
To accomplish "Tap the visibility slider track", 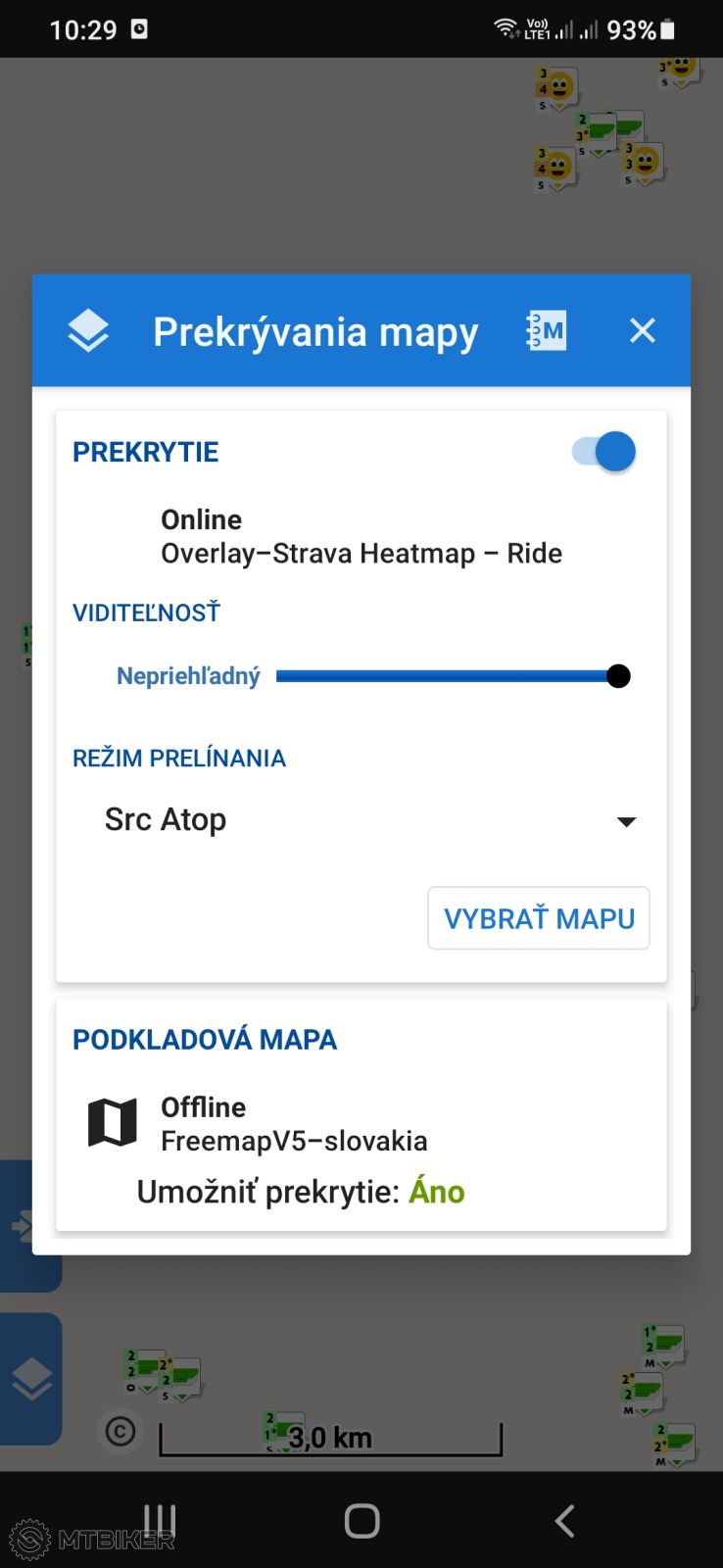I will coord(446,676).
